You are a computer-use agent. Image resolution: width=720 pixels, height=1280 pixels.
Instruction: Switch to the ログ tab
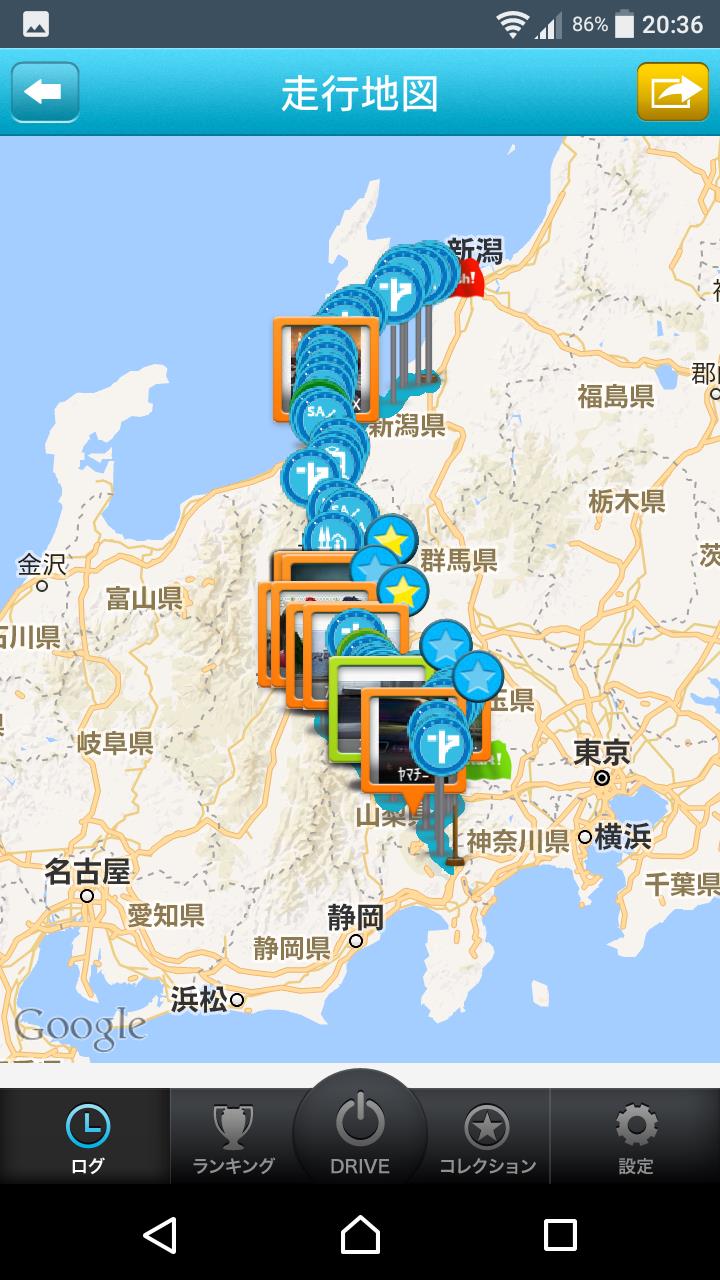[x=86, y=1137]
